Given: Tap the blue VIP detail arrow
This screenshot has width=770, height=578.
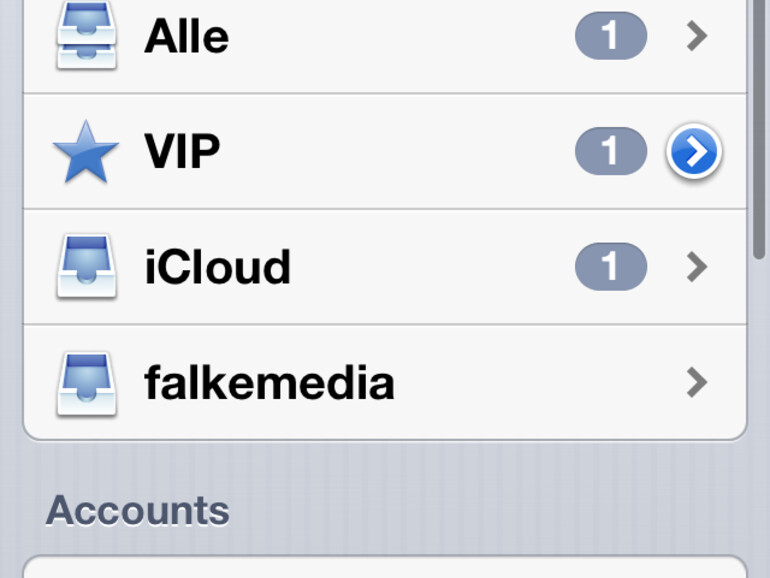Looking at the screenshot, I should tap(694, 152).
